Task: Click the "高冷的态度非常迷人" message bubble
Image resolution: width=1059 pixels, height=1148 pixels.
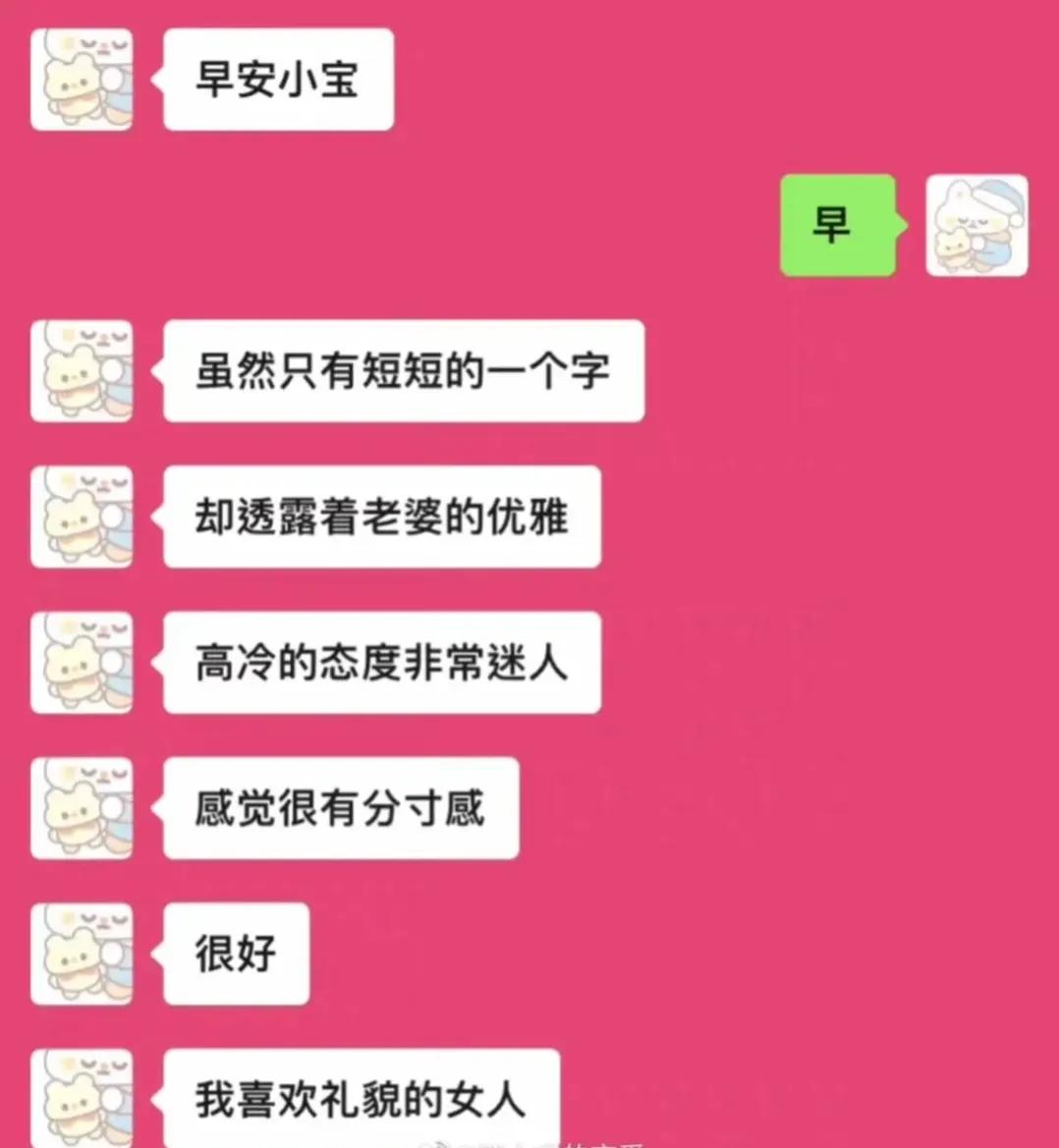Action: (x=381, y=663)
